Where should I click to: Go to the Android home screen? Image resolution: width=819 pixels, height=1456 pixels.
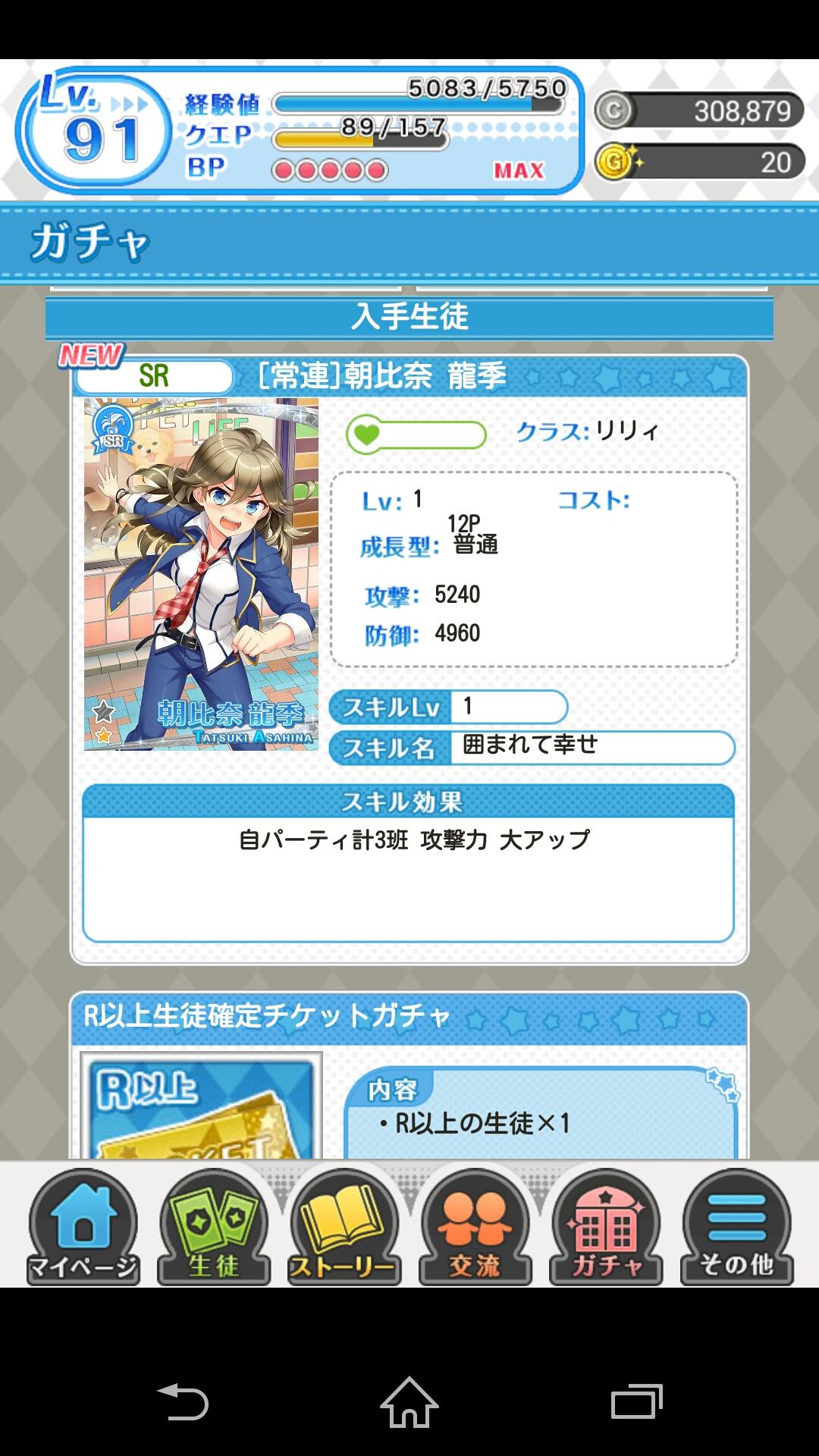pos(409,1401)
